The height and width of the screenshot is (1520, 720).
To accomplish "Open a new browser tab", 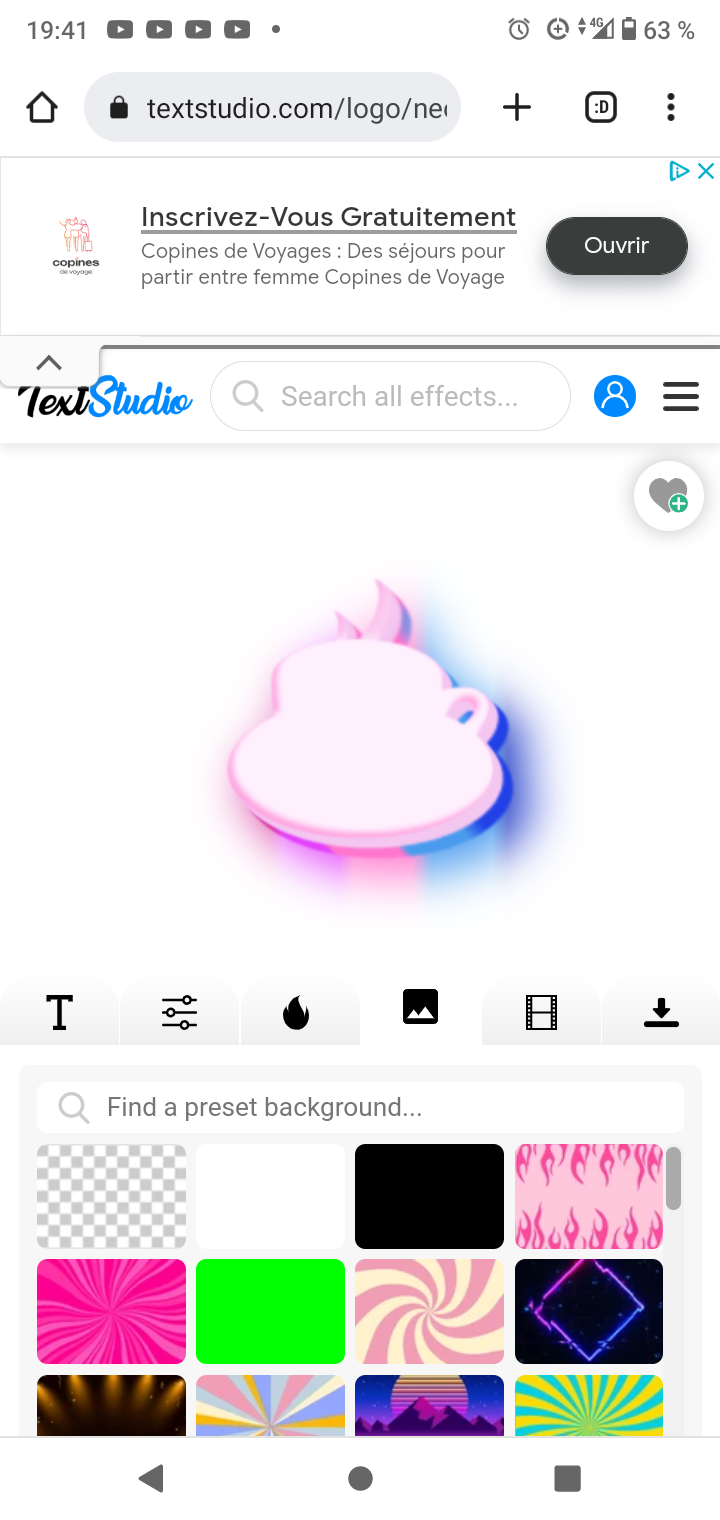I will coord(517,107).
